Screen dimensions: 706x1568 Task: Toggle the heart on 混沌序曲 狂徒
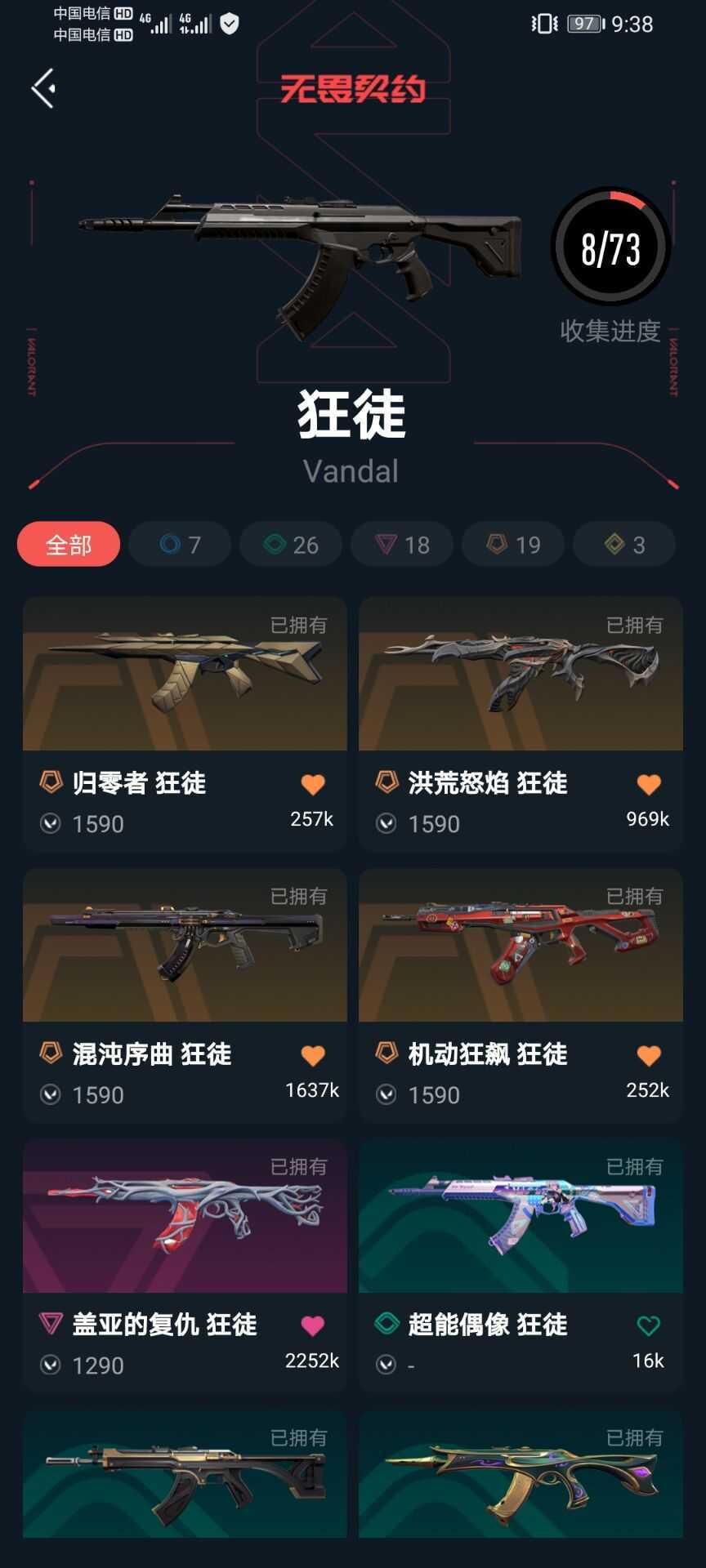coord(313,1056)
